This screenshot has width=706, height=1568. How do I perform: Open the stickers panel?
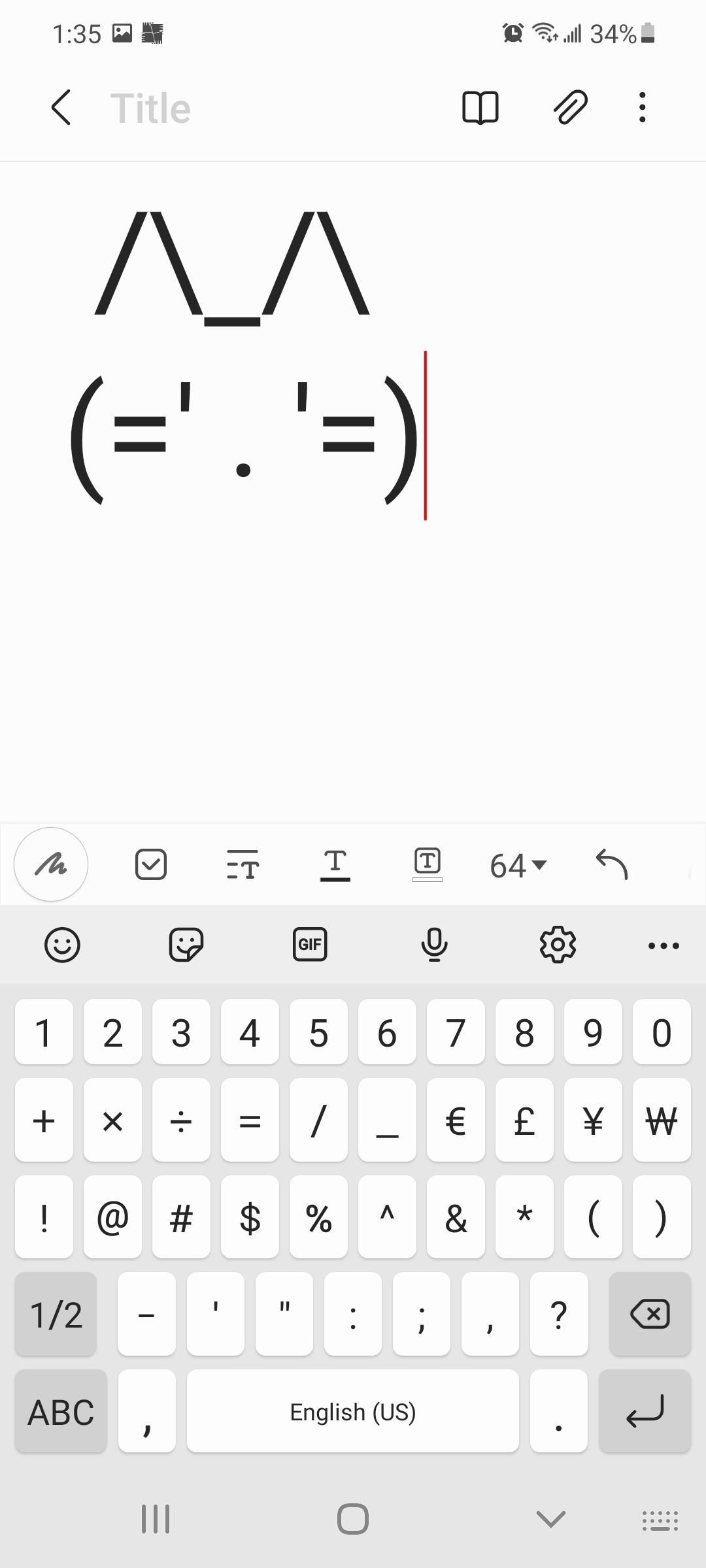(186, 945)
